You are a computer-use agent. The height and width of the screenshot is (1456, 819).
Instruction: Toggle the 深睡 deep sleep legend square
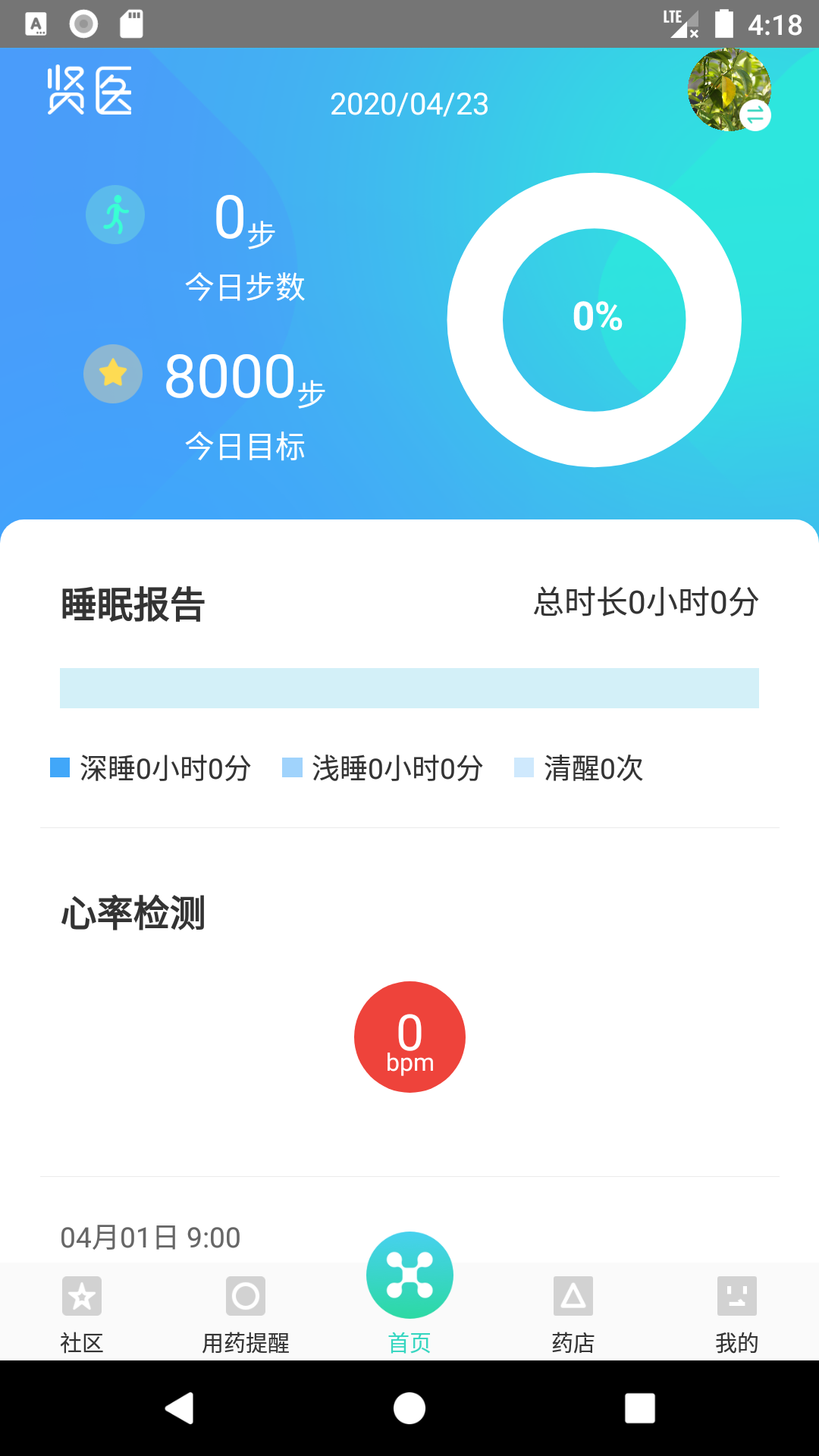click(x=60, y=767)
